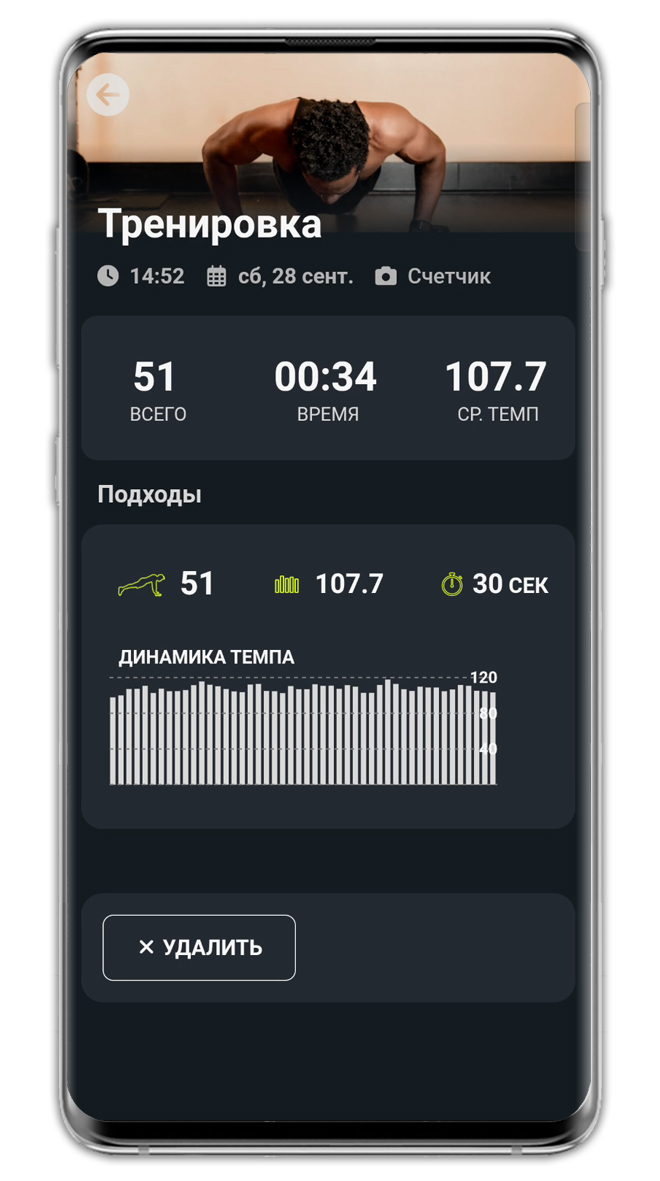Delete this workout with the Удалить button
The width and height of the screenshot is (660, 1181).
coord(199,947)
